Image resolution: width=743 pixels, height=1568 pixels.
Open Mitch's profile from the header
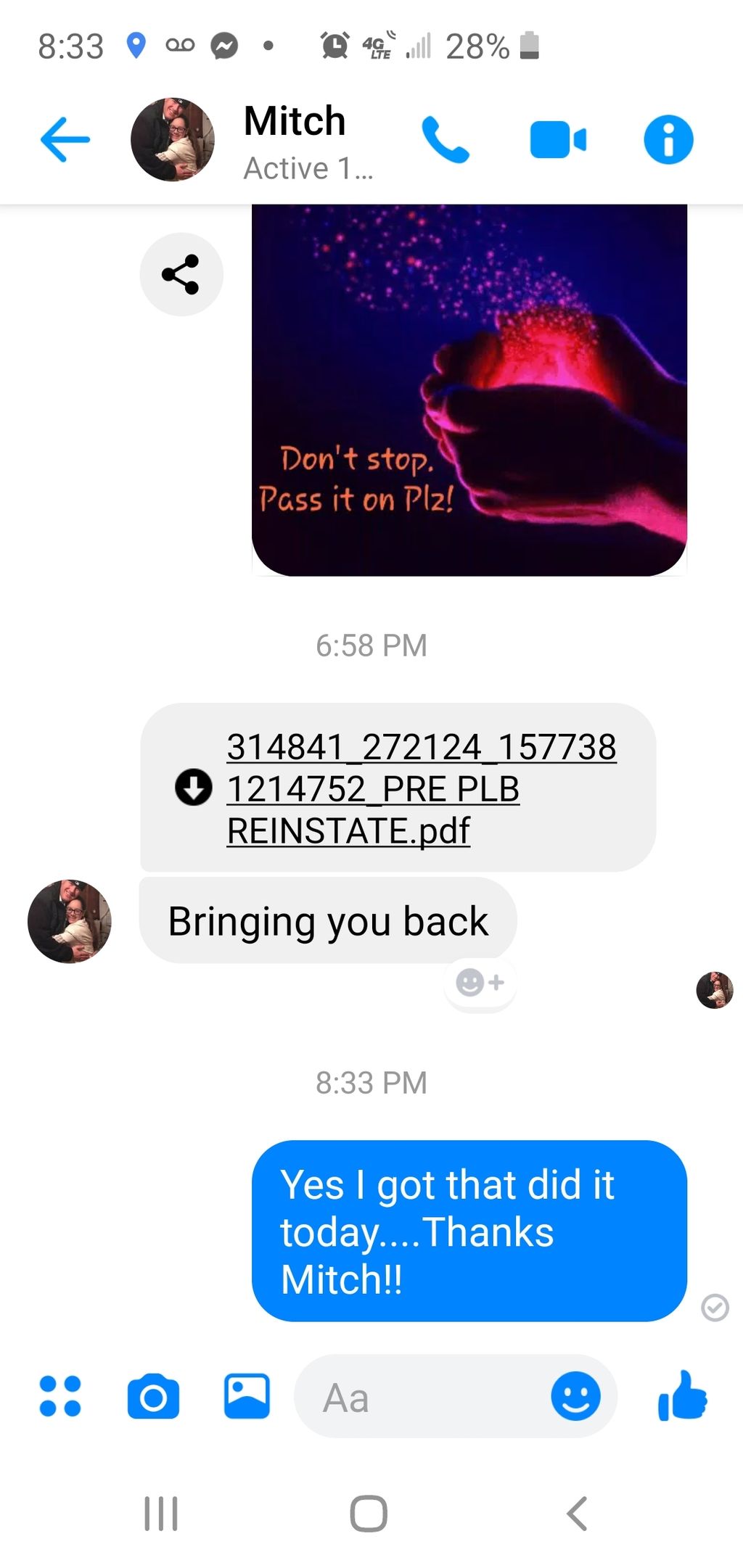[x=294, y=138]
